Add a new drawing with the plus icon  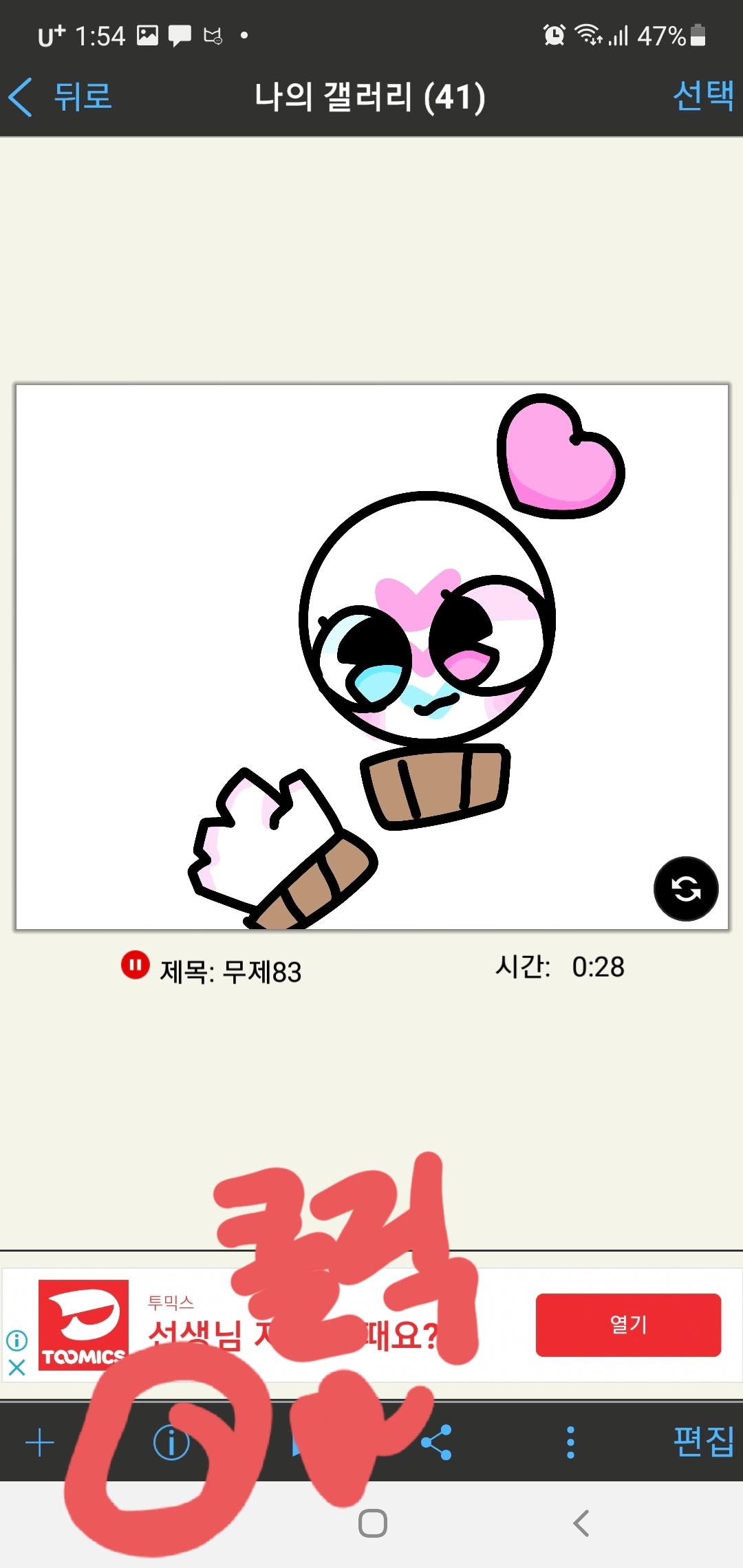coord(39,1443)
